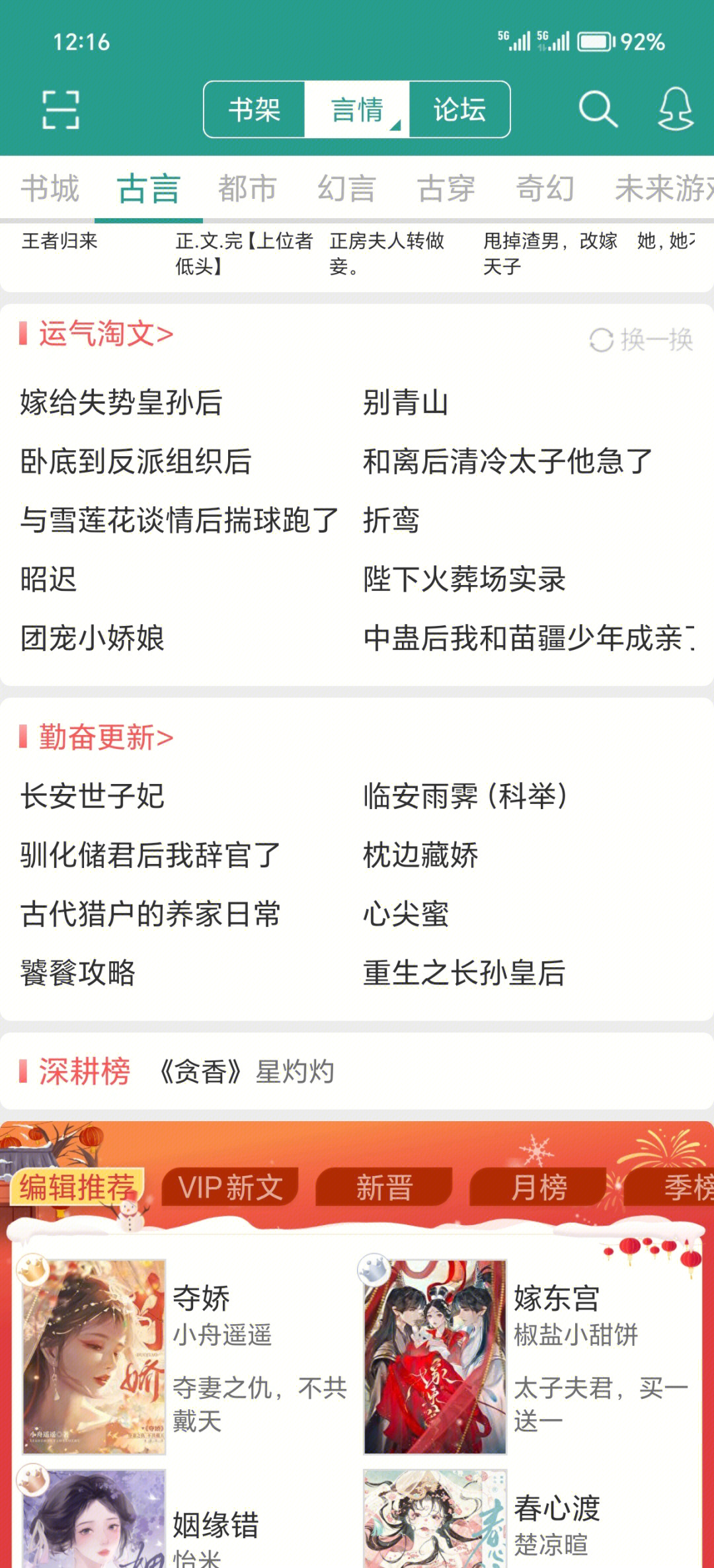Open the novel 嫁给失势皇孙后

(x=121, y=403)
